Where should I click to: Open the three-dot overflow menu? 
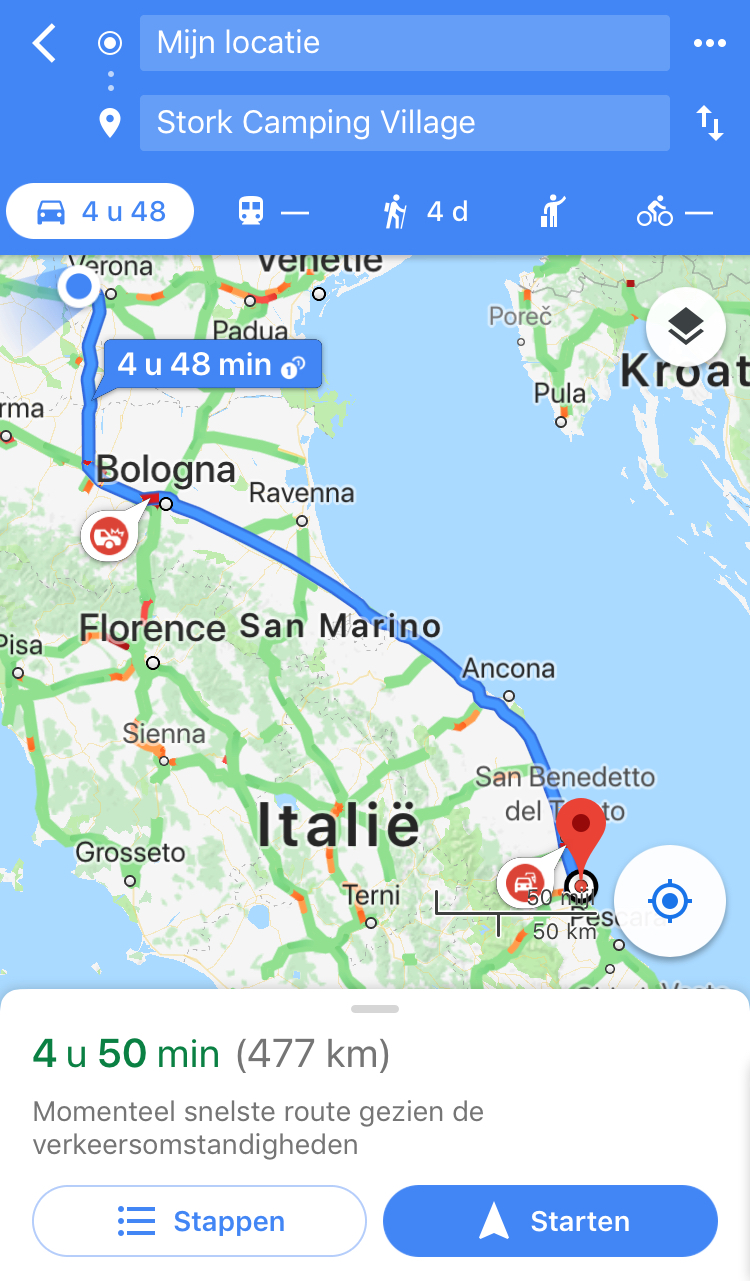click(x=710, y=43)
